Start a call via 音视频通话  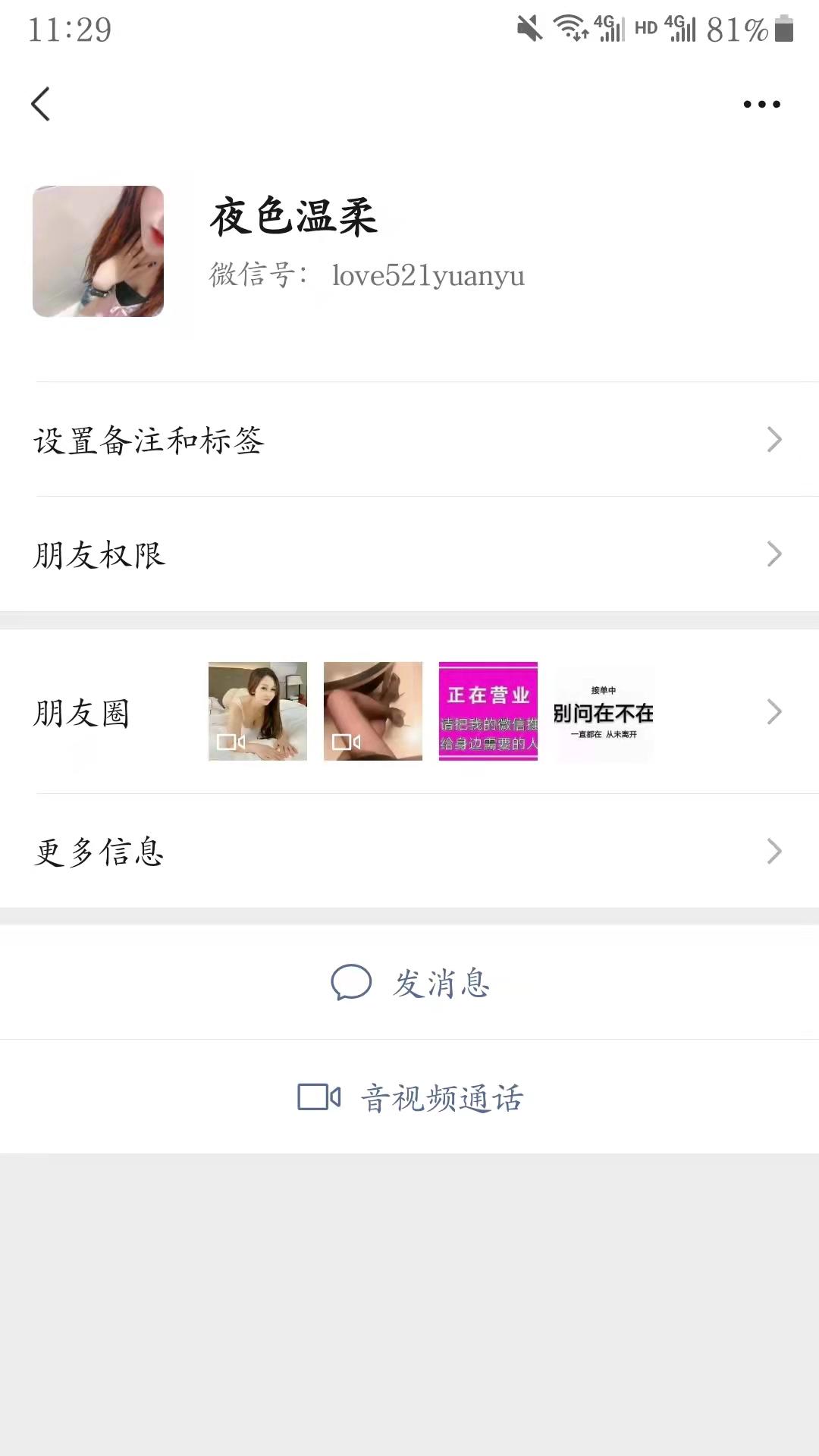coord(410,1097)
